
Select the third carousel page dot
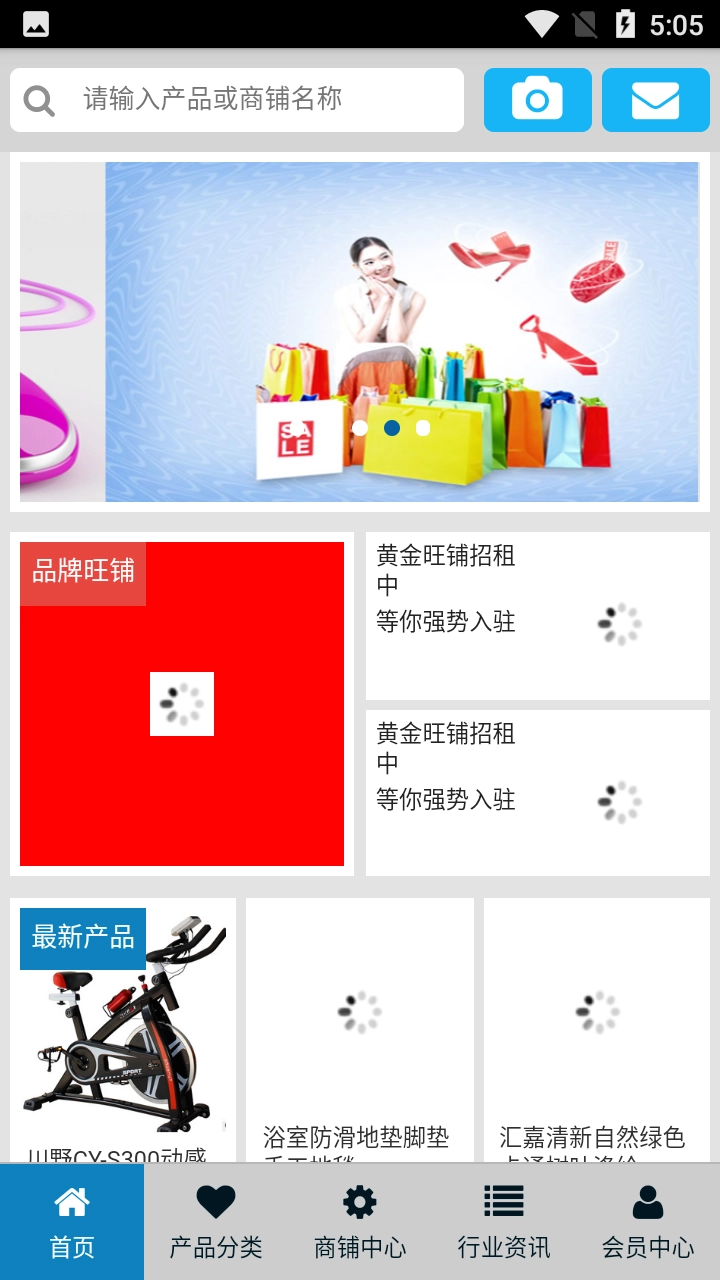[423, 428]
